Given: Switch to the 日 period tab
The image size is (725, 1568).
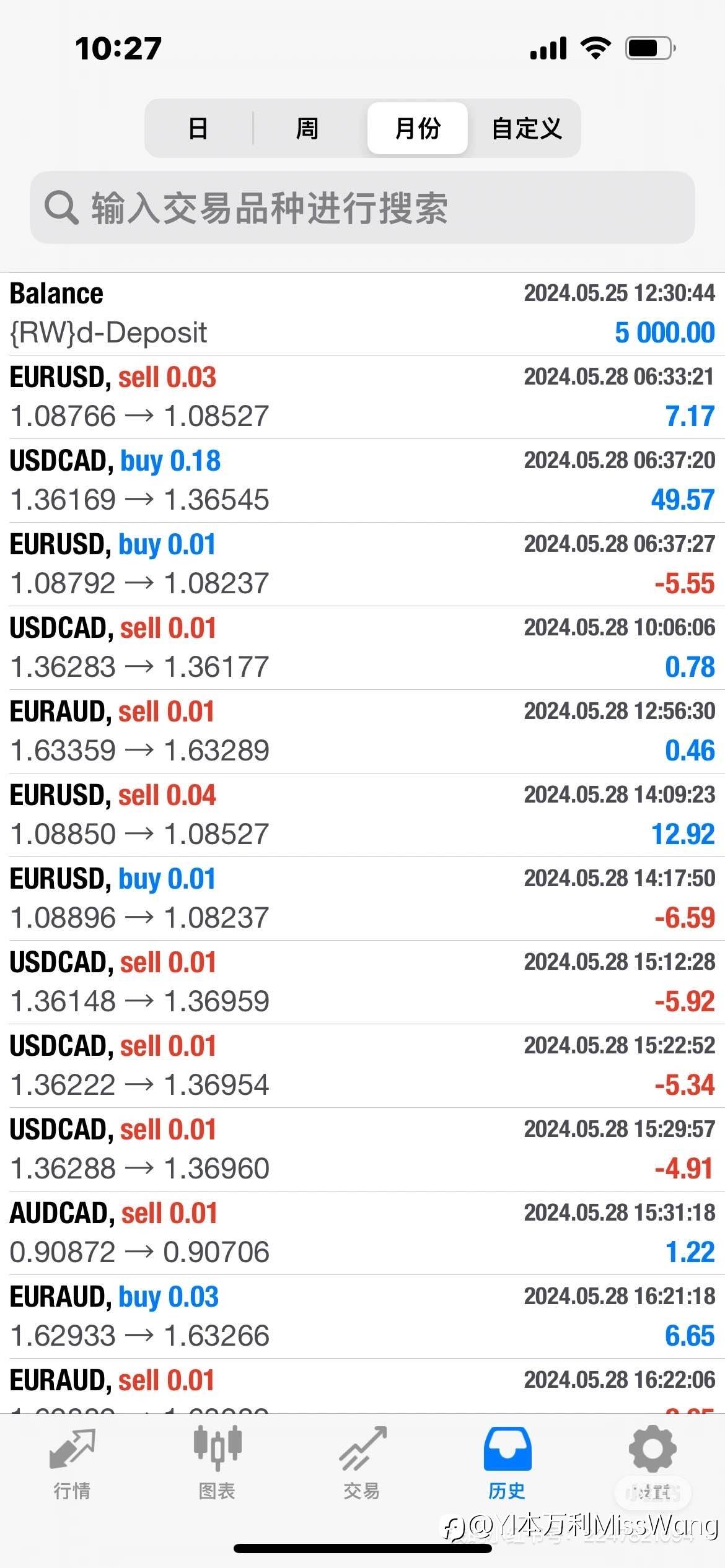Looking at the screenshot, I should (x=198, y=128).
